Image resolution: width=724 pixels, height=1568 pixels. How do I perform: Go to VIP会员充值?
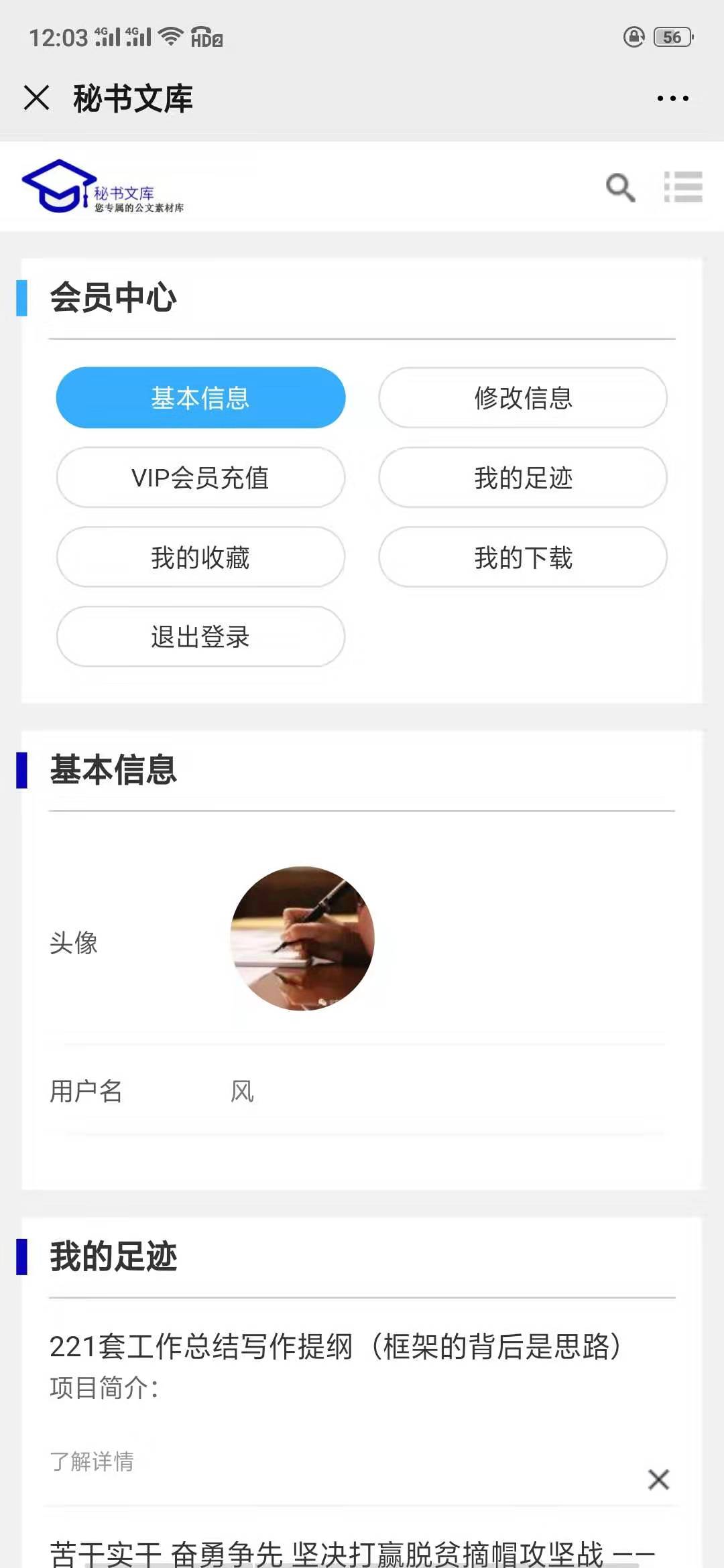(x=200, y=478)
